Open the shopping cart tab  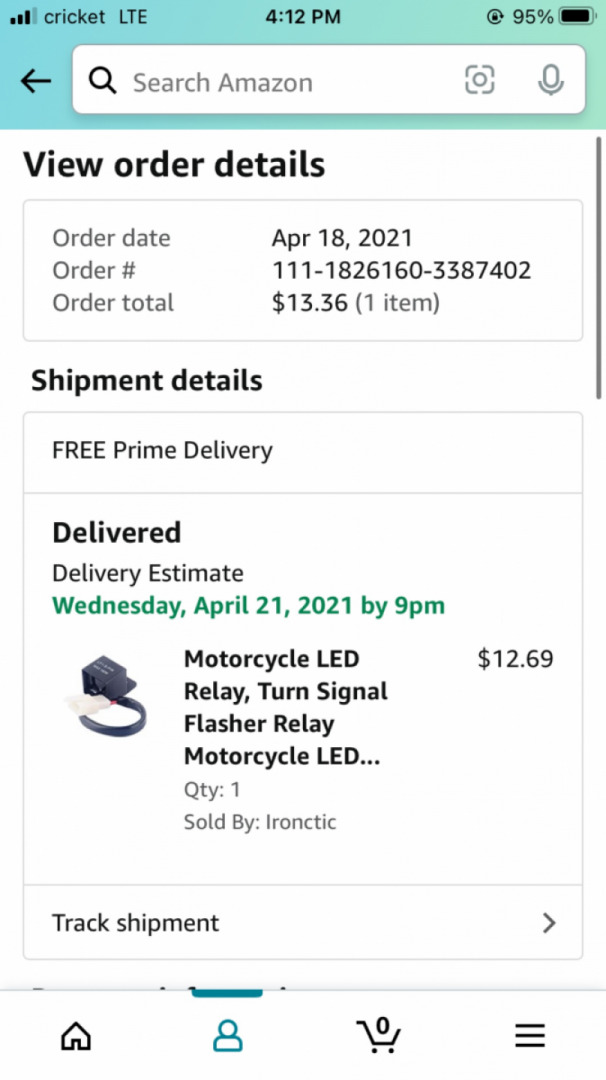coord(379,1035)
